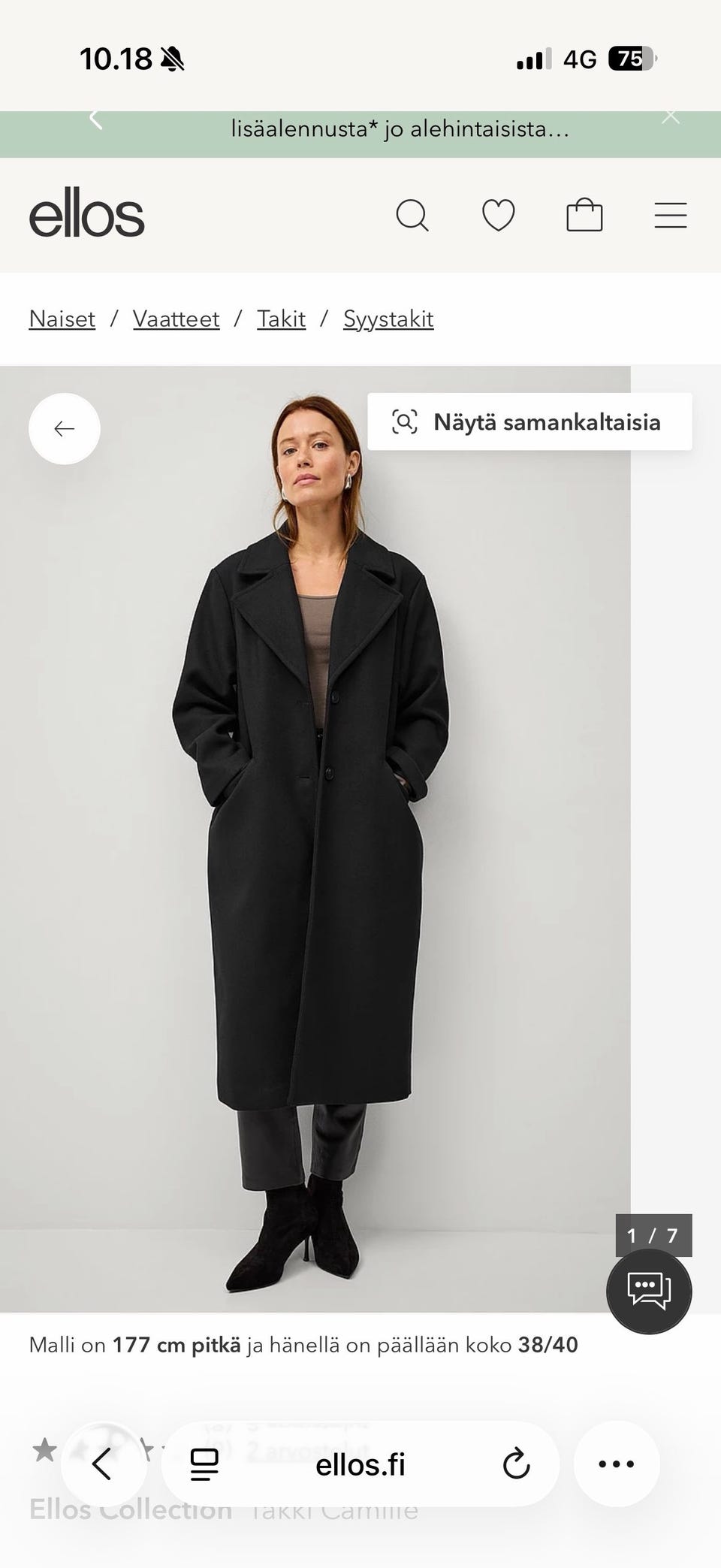Tap the round back arrow on product image
Viewport: 721px width, 1568px height.
click(x=65, y=429)
